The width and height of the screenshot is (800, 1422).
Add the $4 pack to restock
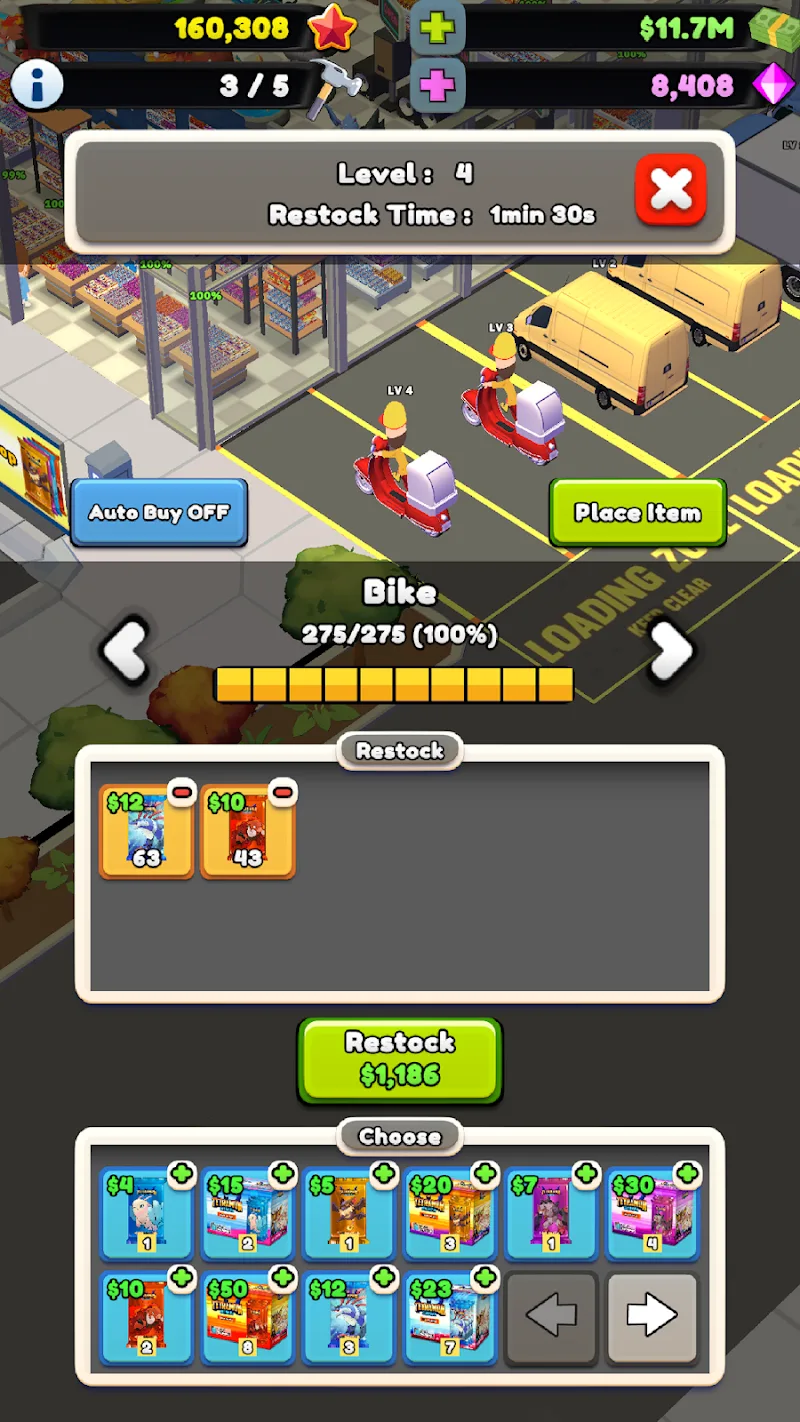pos(181,1175)
